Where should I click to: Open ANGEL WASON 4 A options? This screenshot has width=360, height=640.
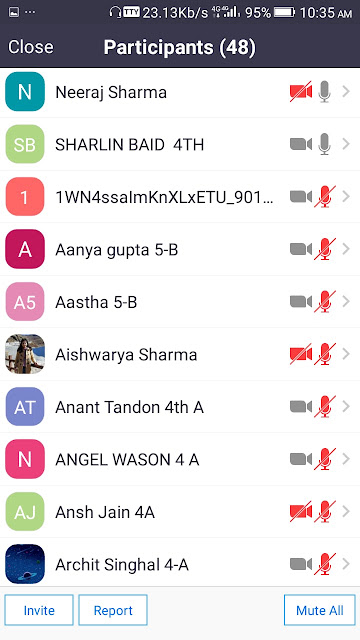tap(180, 459)
